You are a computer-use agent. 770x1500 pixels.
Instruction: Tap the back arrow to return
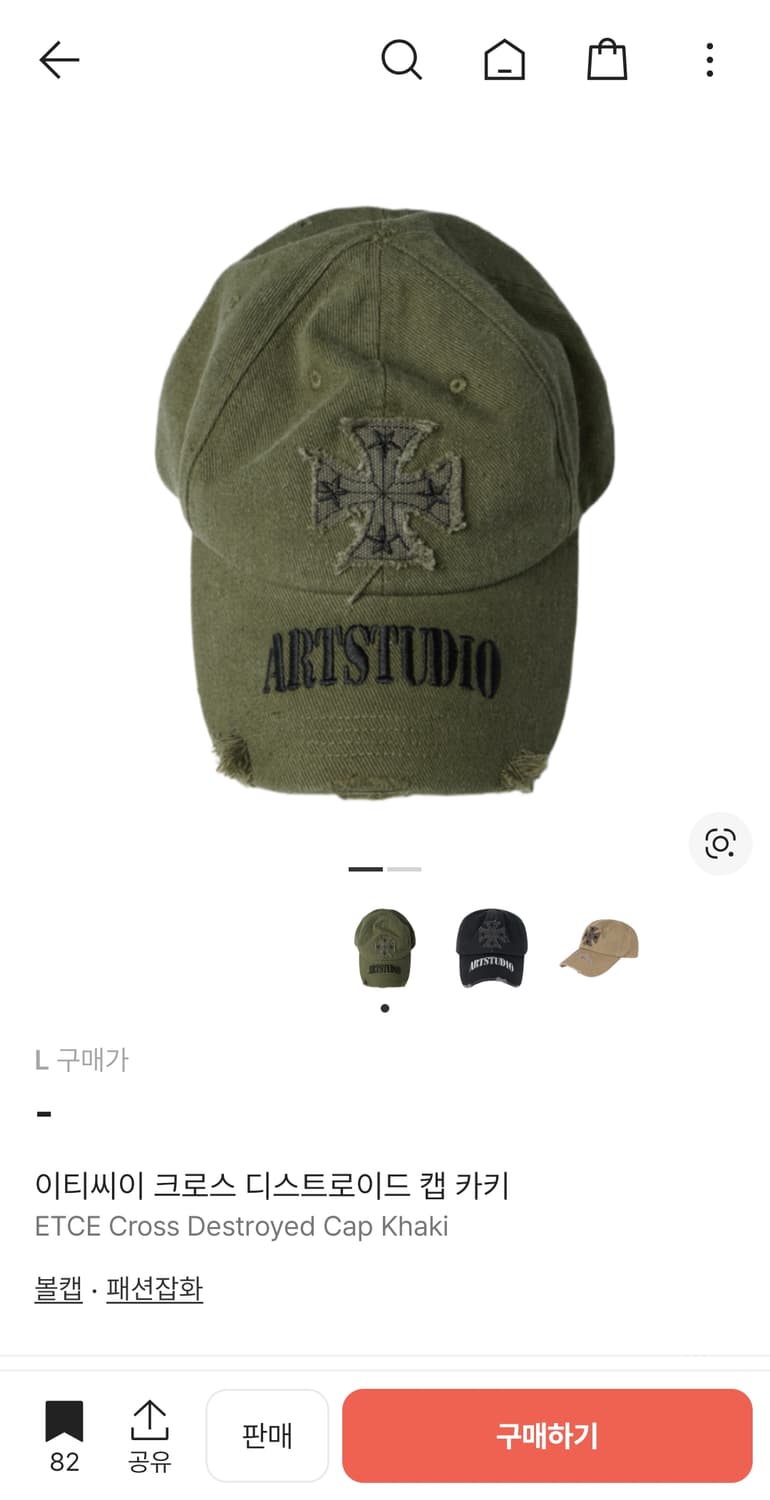click(x=59, y=59)
